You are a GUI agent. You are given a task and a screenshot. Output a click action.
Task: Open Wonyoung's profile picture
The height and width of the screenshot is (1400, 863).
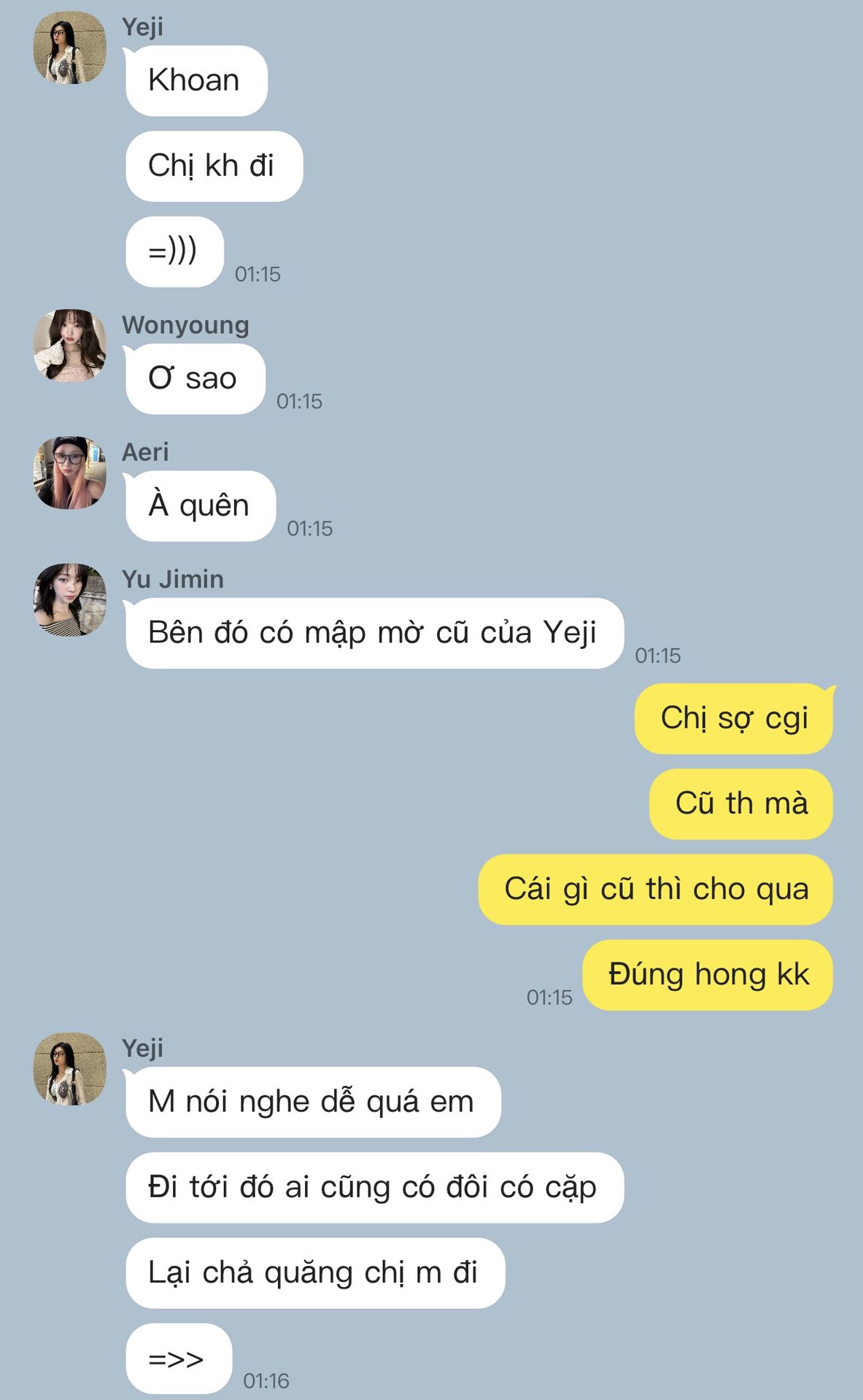click(x=70, y=346)
